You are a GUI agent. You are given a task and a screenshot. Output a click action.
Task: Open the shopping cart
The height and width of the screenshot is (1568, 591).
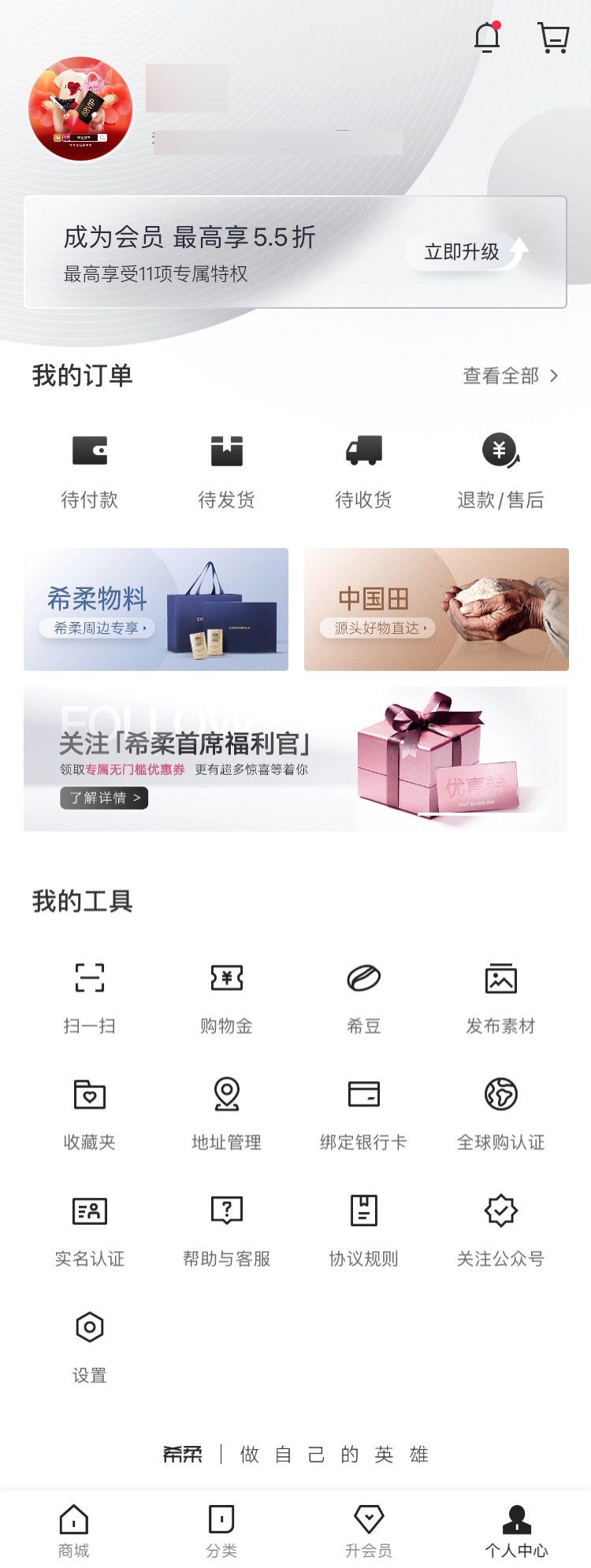point(554,37)
